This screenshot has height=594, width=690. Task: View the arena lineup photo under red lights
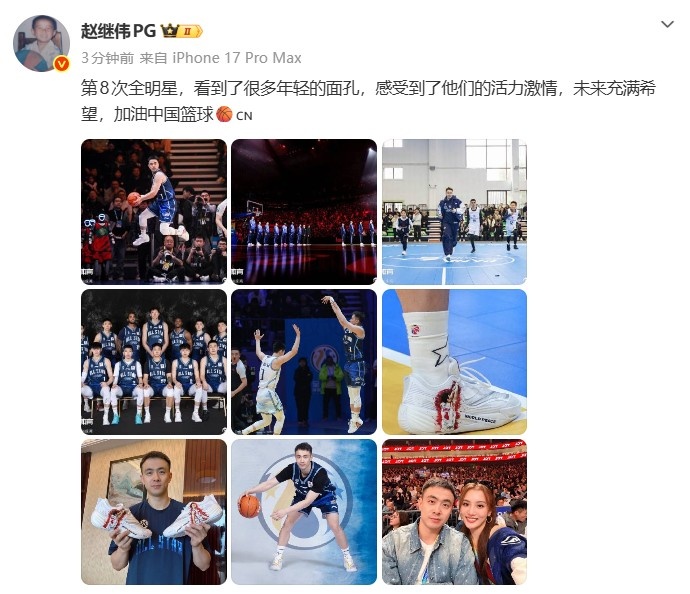[x=304, y=211]
